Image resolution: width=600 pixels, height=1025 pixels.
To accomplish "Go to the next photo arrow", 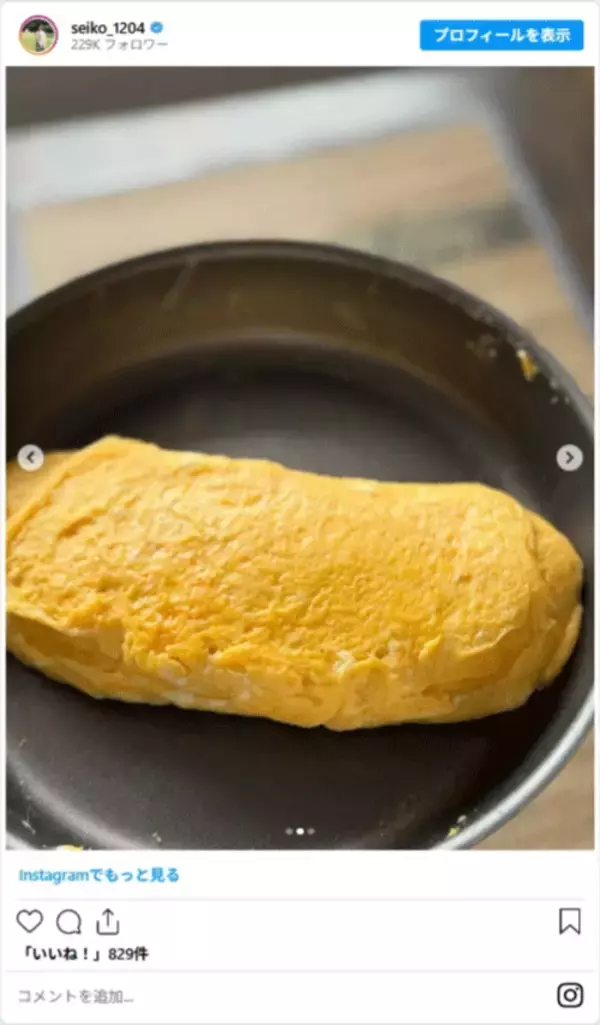I will click(x=569, y=458).
